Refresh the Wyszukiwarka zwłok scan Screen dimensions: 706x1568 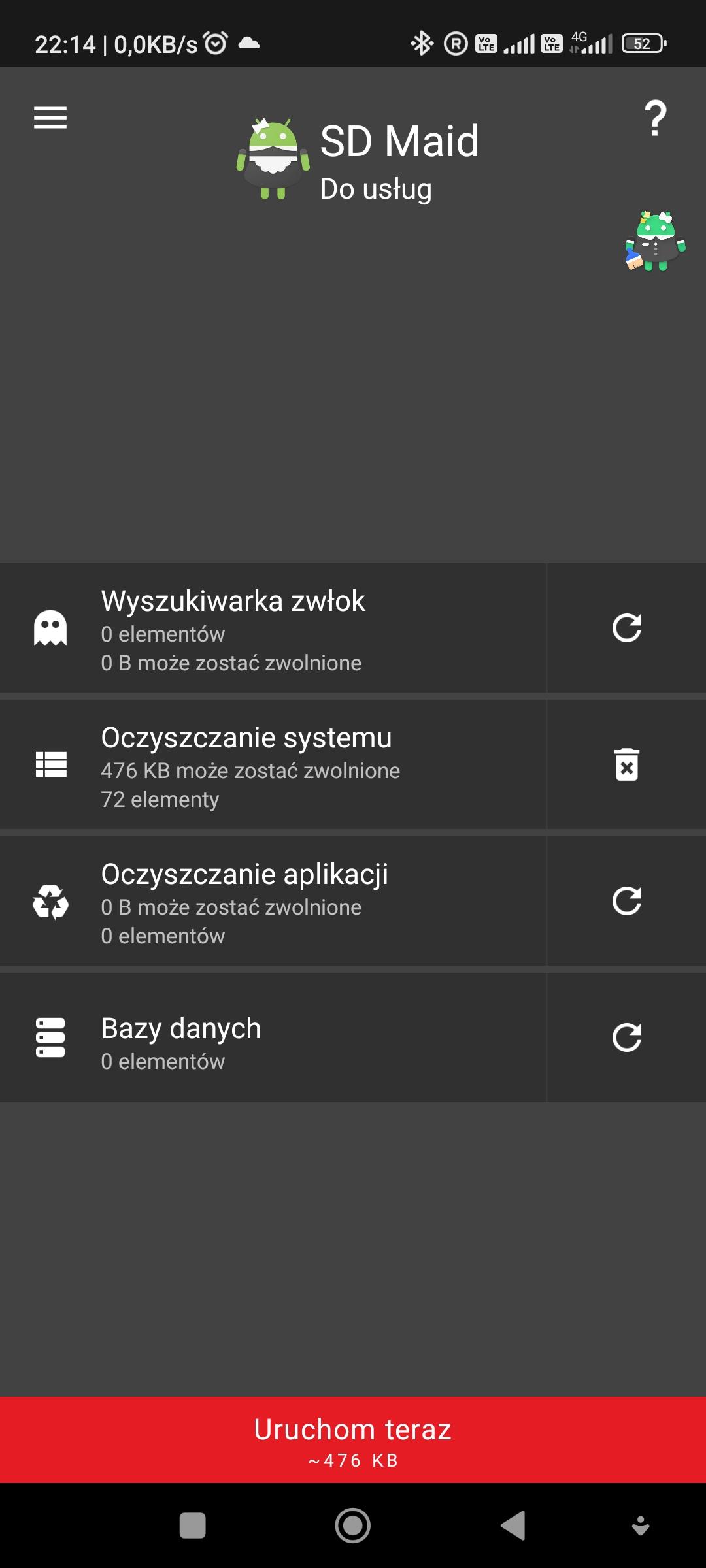626,628
